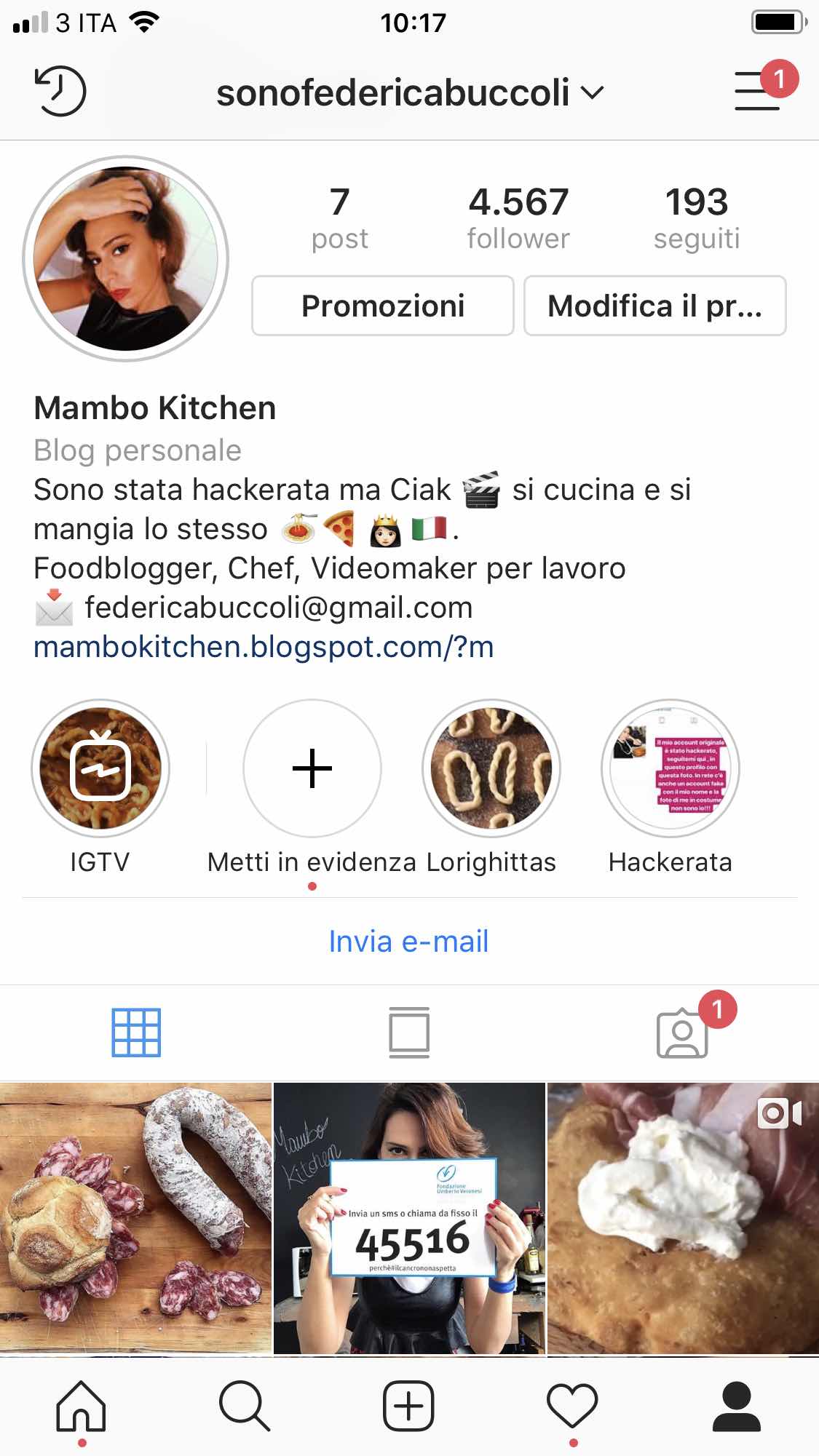Open the activity heart tab
This screenshot has height=1456, width=819.
573,1406
